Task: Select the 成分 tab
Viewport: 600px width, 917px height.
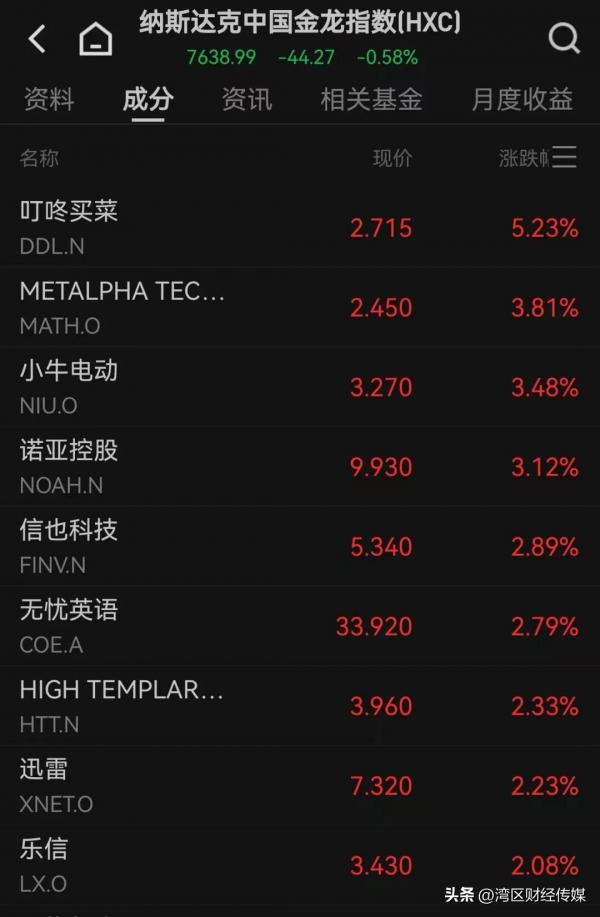Action: click(x=147, y=99)
